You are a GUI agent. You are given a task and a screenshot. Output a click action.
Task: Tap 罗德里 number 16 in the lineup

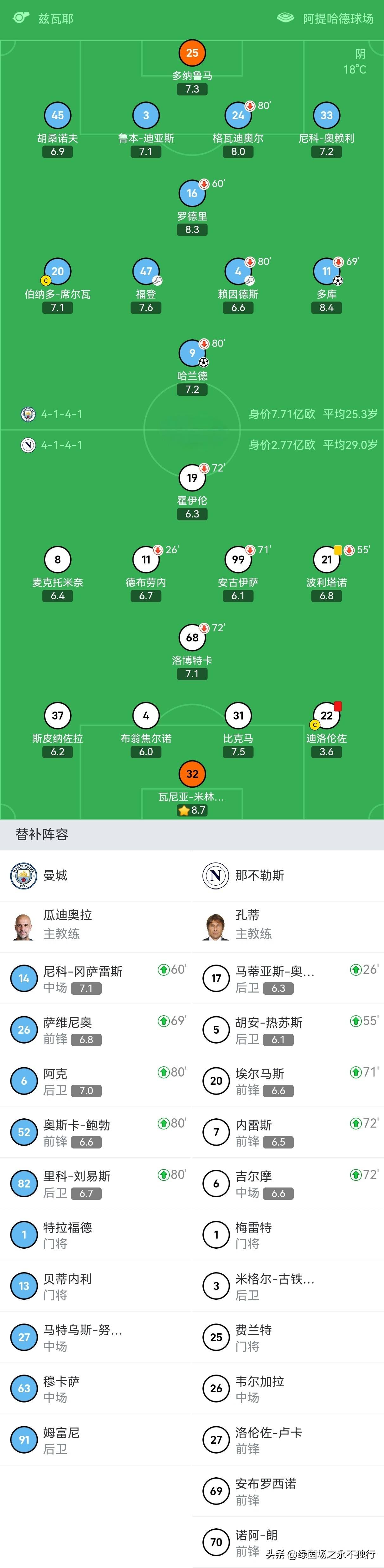pyautogui.click(x=192, y=193)
